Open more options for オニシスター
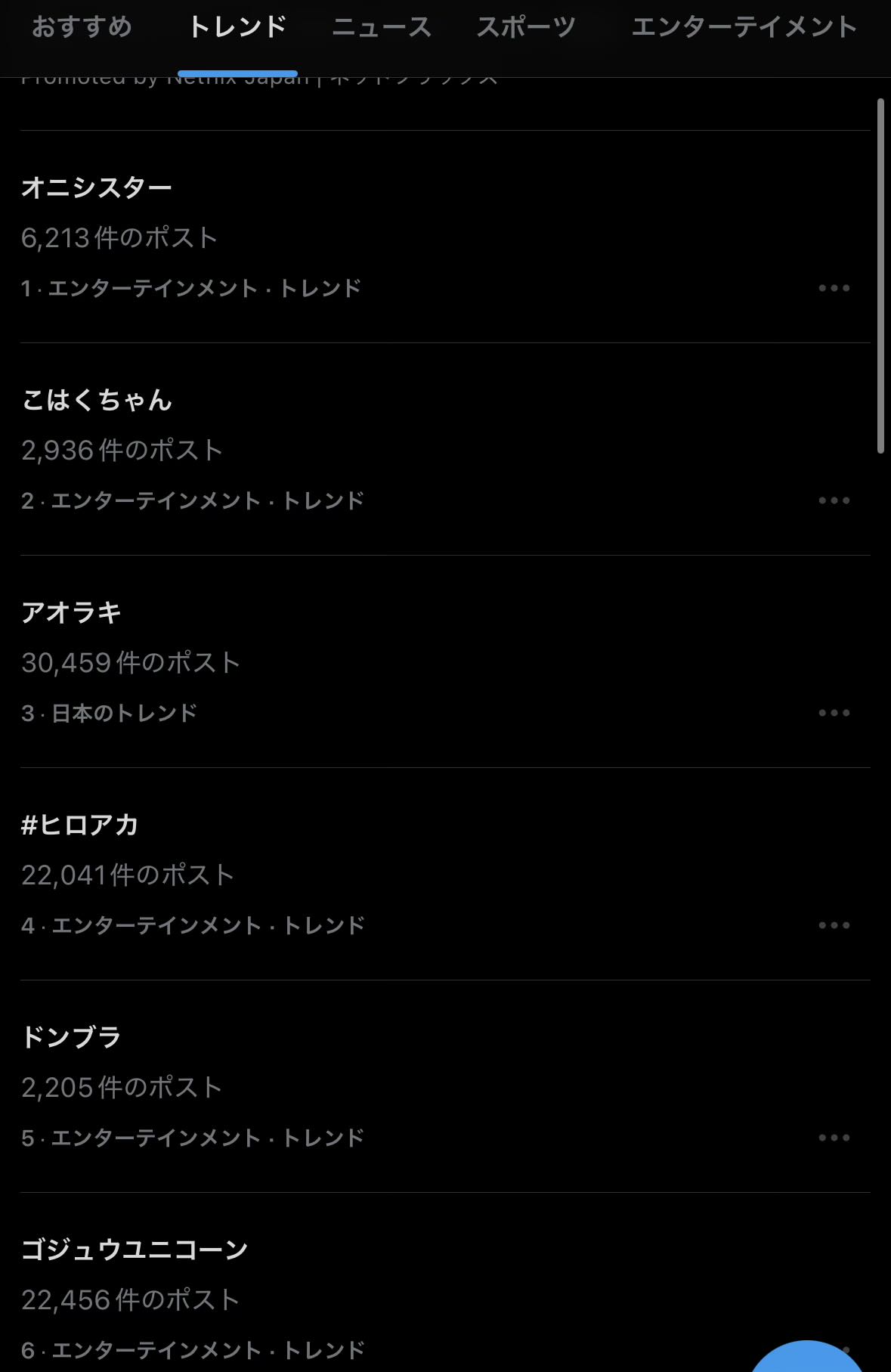The height and width of the screenshot is (1372, 891). pyautogui.click(x=834, y=288)
